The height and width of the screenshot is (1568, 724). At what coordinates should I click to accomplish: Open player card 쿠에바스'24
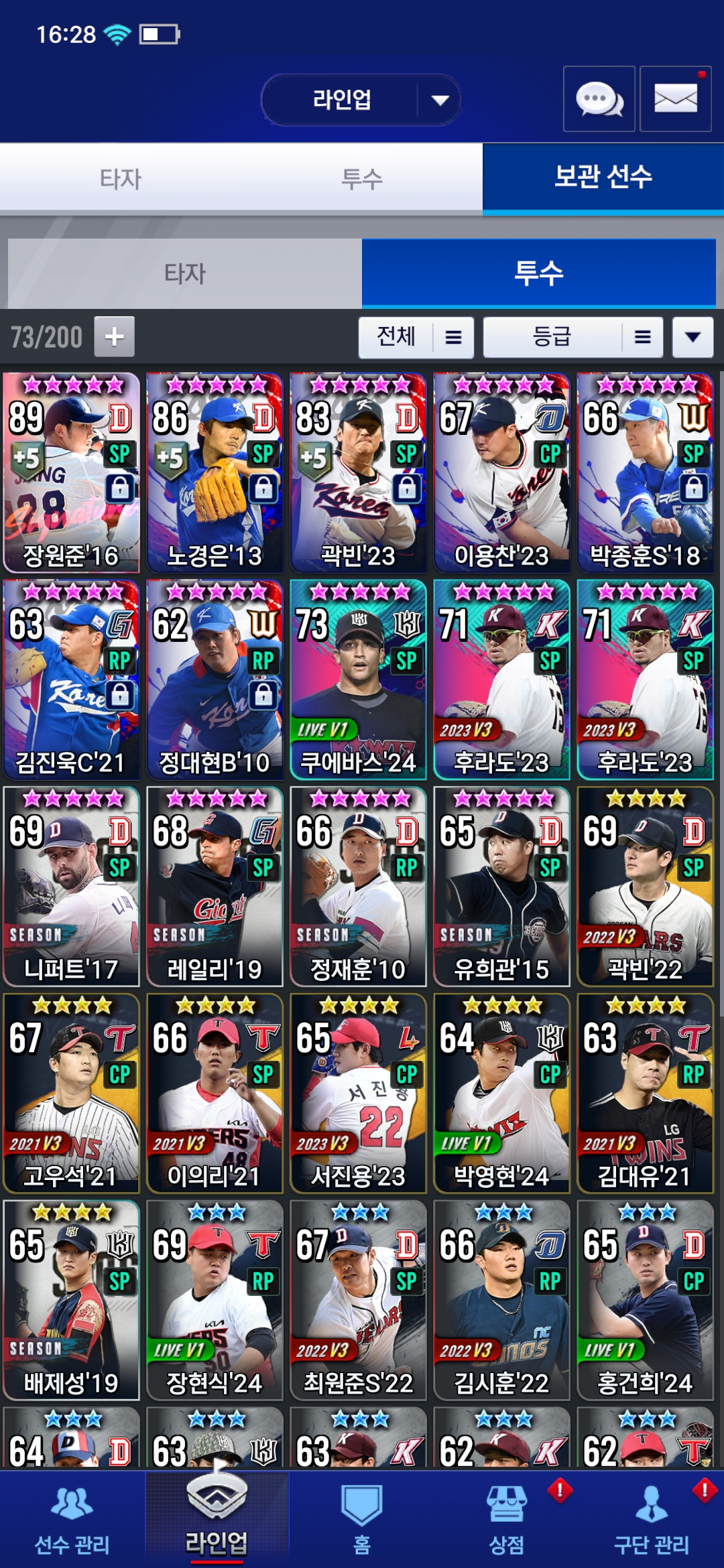(358, 679)
